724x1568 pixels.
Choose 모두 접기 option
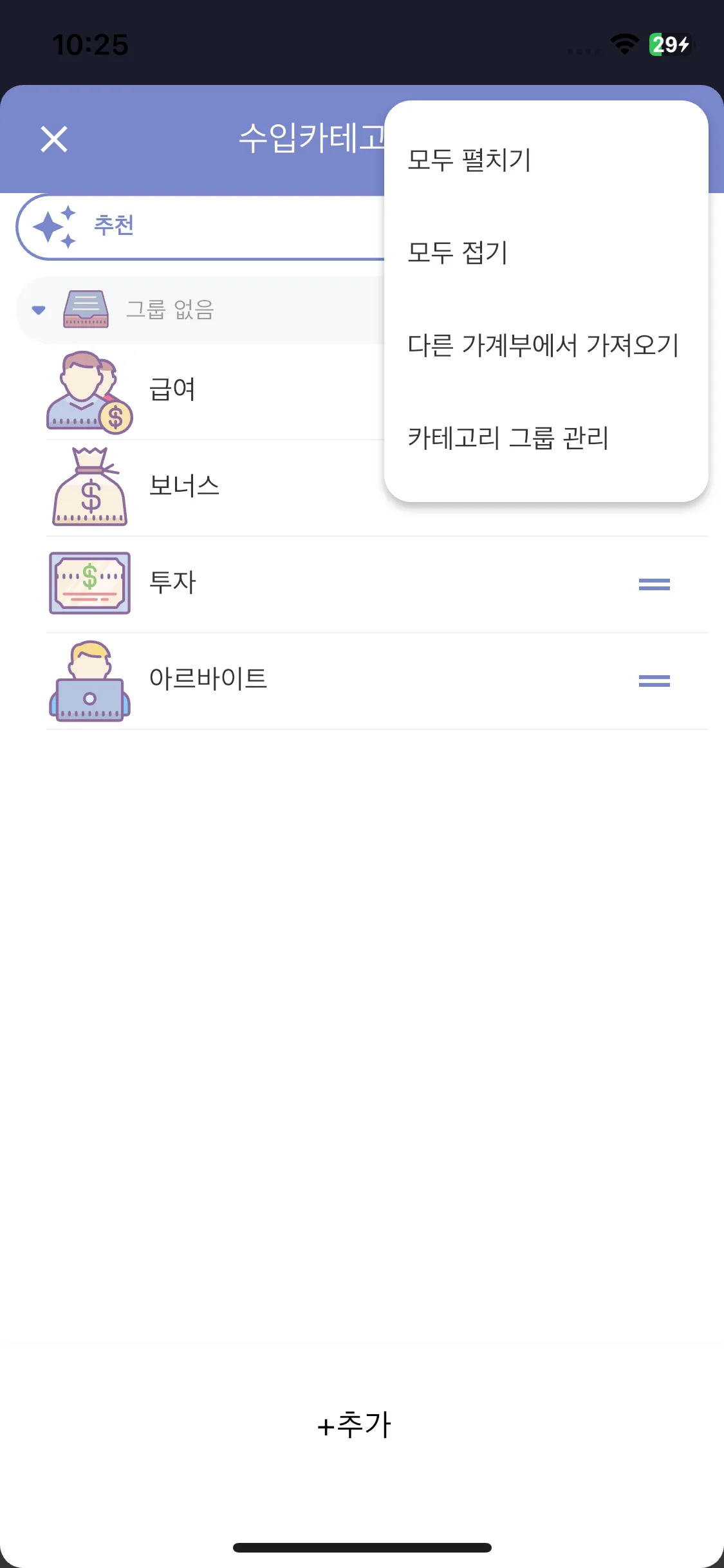pos(458,252)
